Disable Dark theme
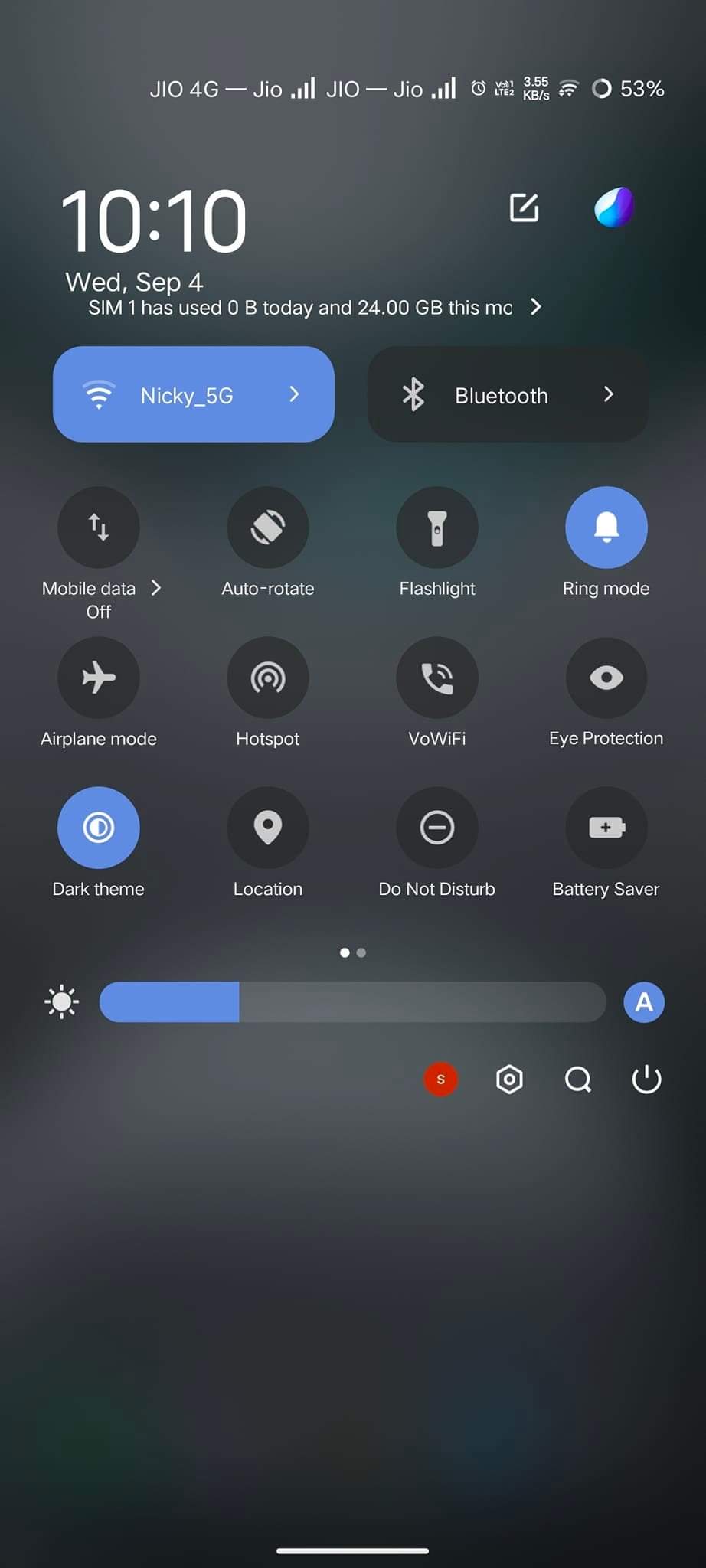The height and width of the screenshot is (1568, 706). [99, 828]
